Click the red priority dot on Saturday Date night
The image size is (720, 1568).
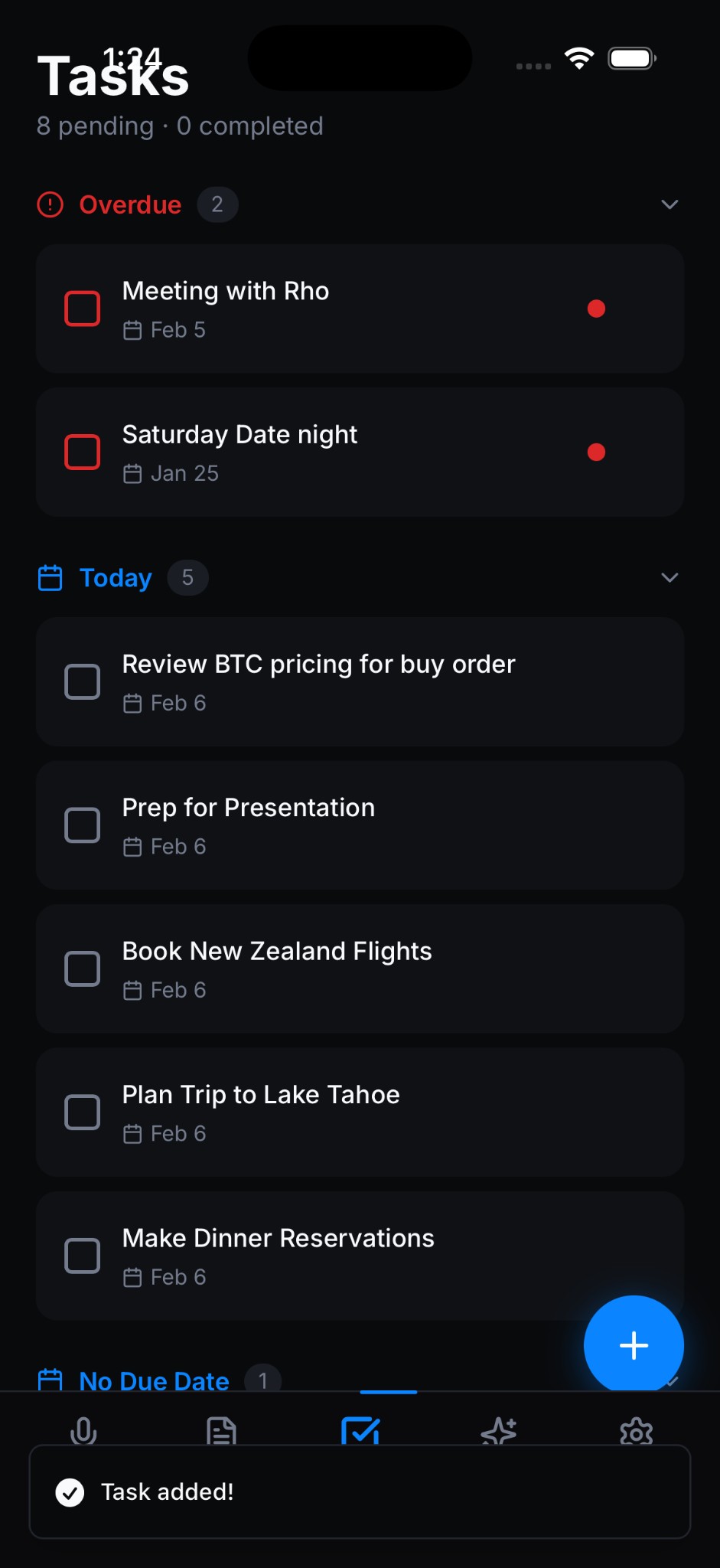point(597,452)
